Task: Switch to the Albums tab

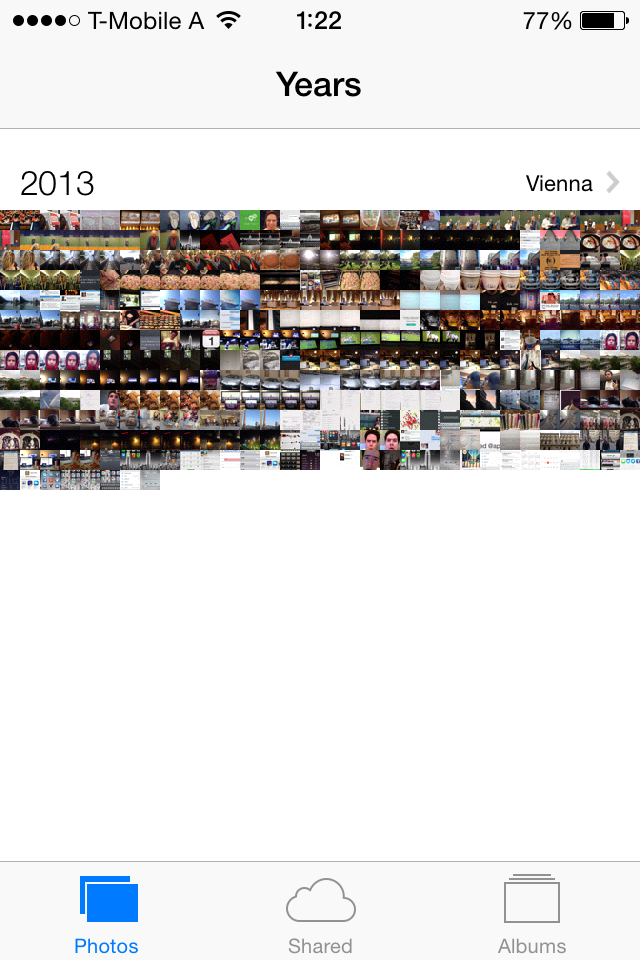Action: (x=532, y=914)
